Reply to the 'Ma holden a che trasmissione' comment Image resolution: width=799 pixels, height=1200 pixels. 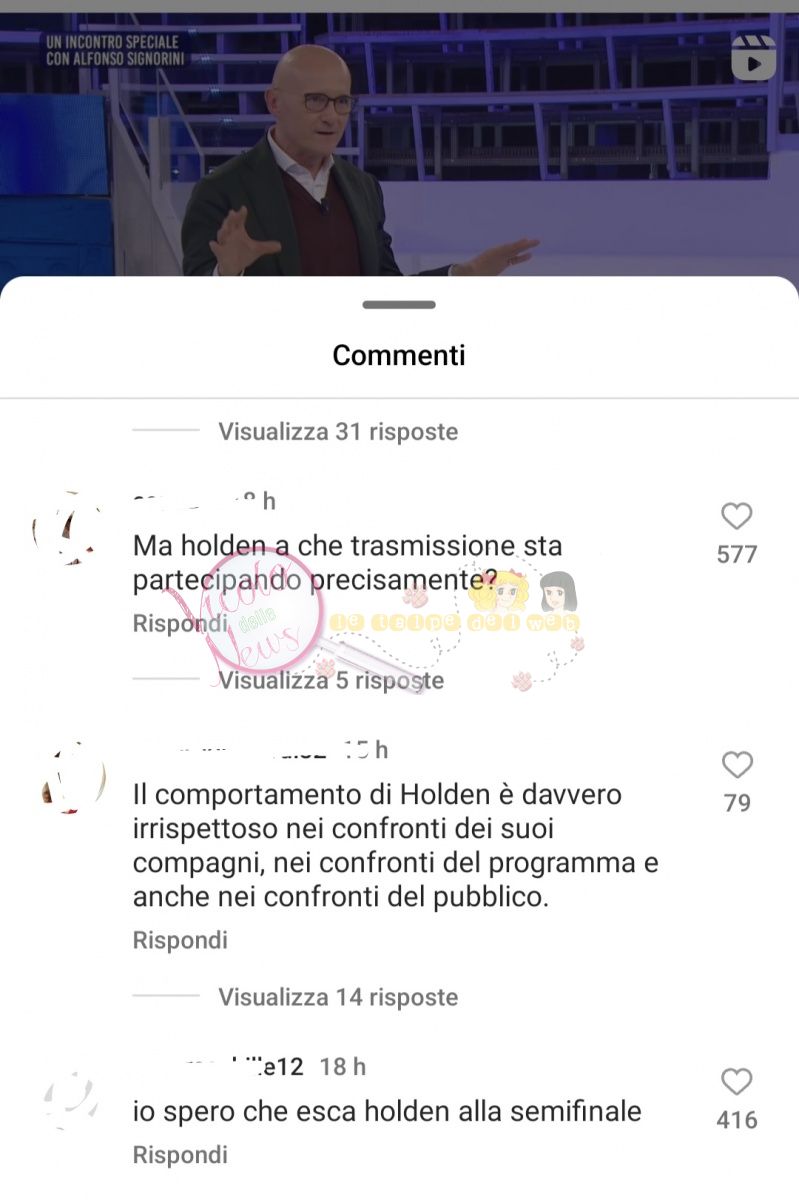(180, 623)
